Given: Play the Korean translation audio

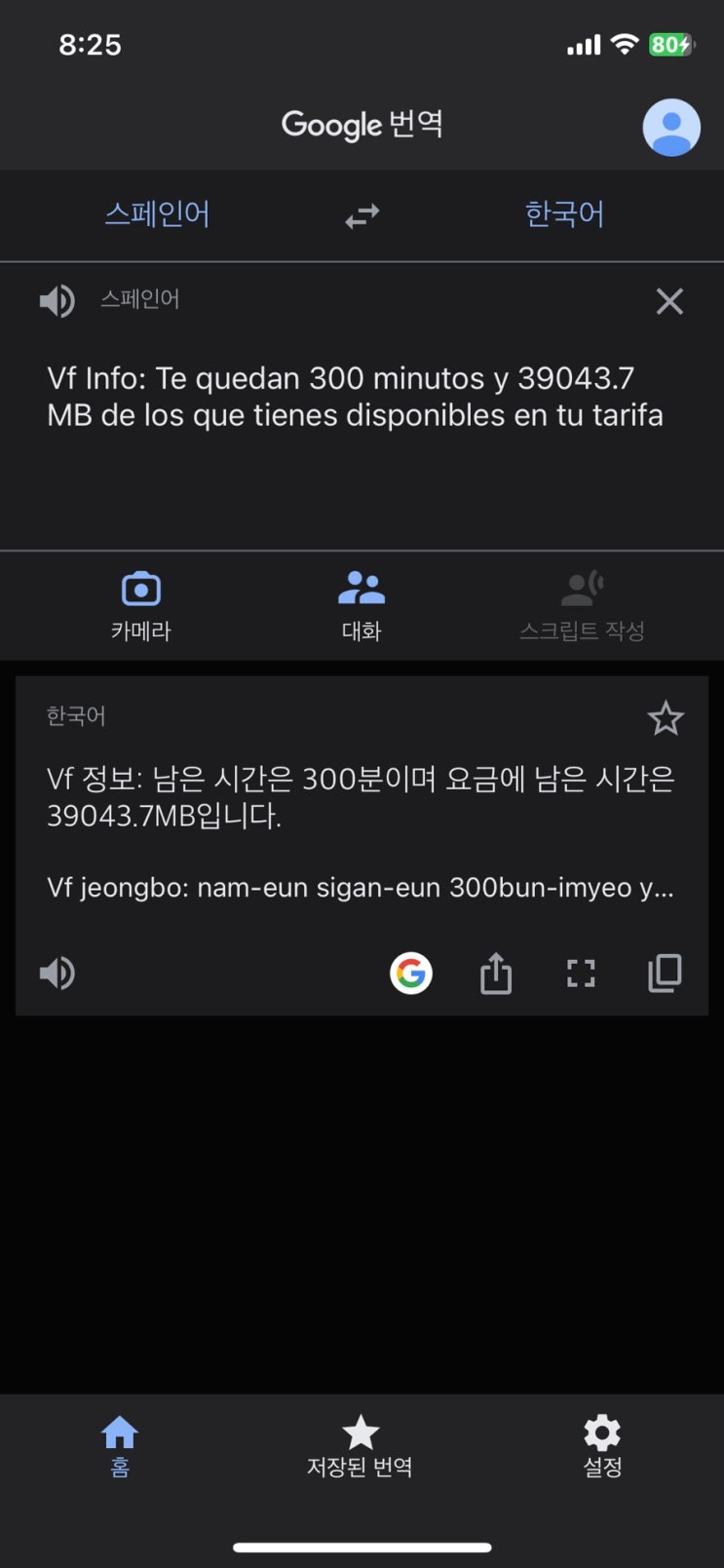Looking at the screenshot, I should coord(57,973).
